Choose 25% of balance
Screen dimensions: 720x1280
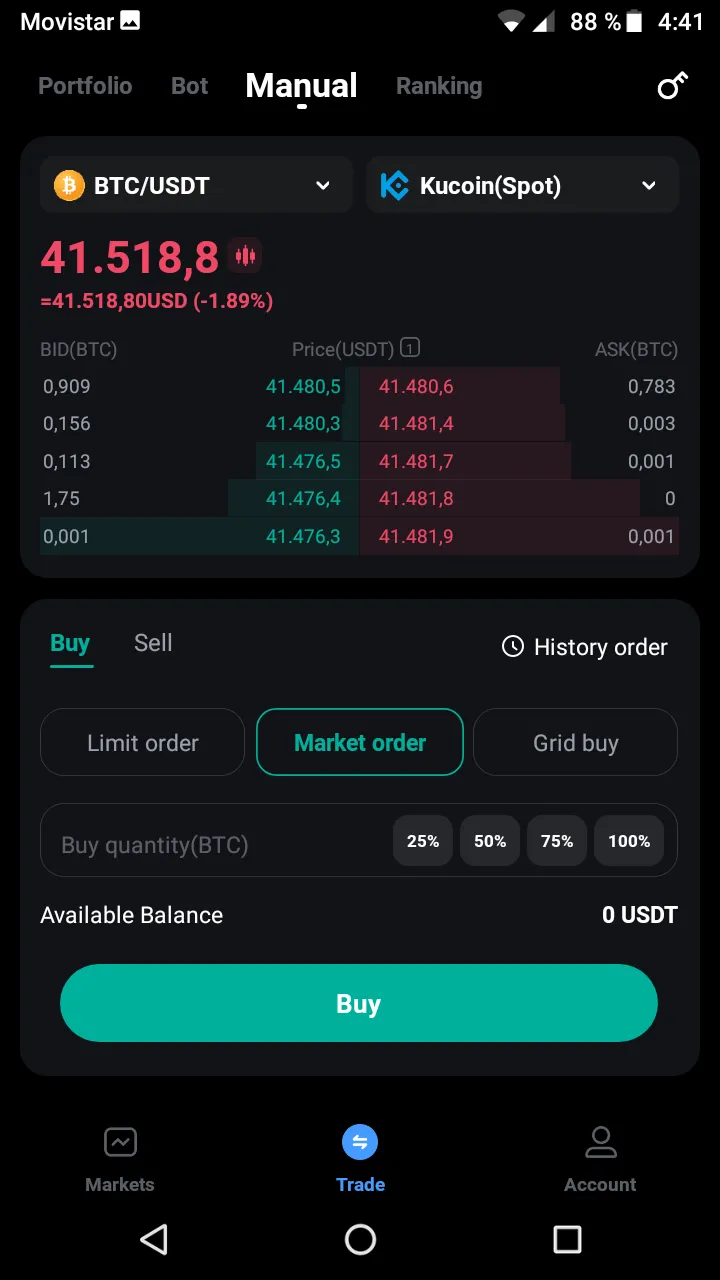(x=423, y=841)
